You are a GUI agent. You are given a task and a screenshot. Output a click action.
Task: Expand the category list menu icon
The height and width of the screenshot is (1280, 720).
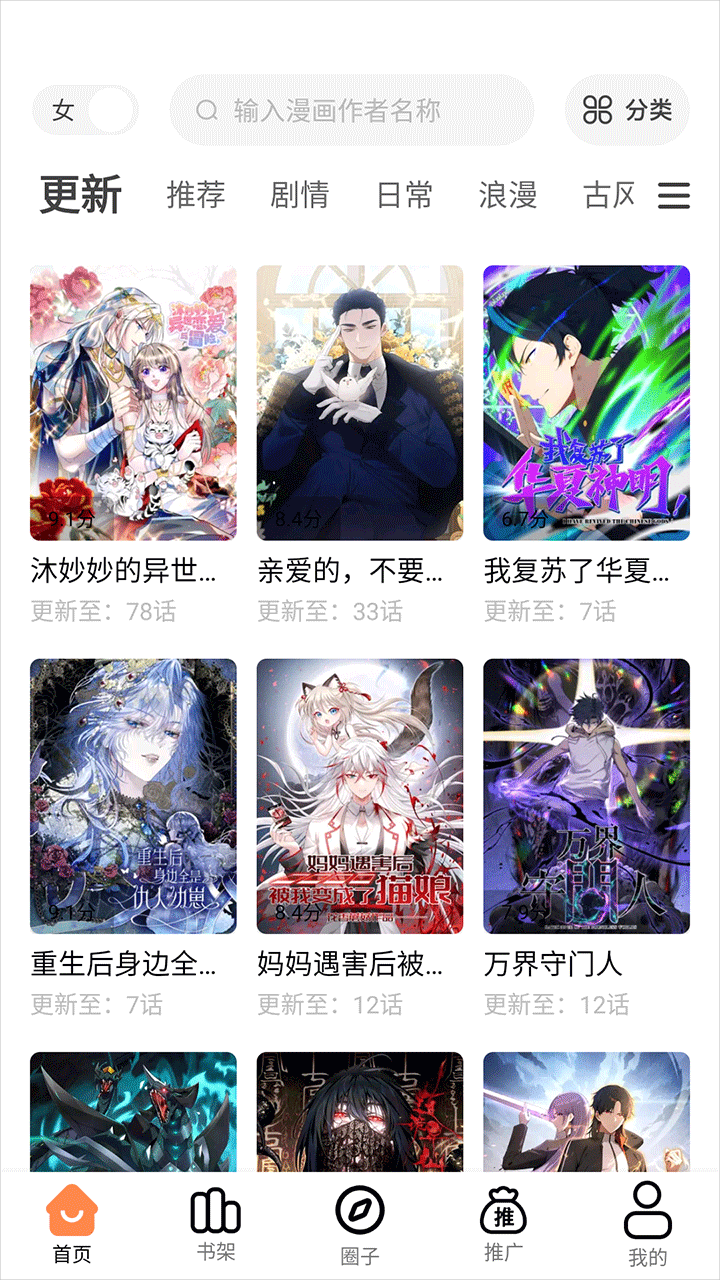(674, 195)
